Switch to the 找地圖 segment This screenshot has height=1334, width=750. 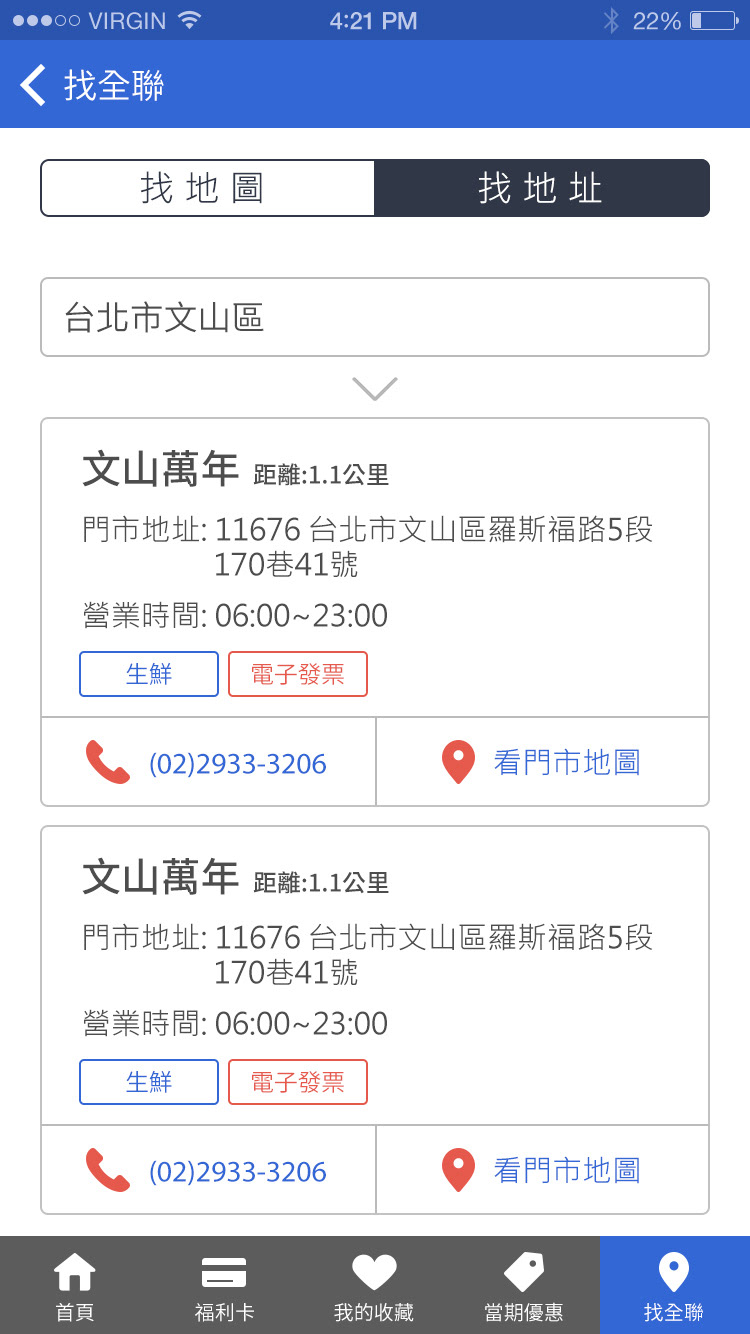pos(207,188)
